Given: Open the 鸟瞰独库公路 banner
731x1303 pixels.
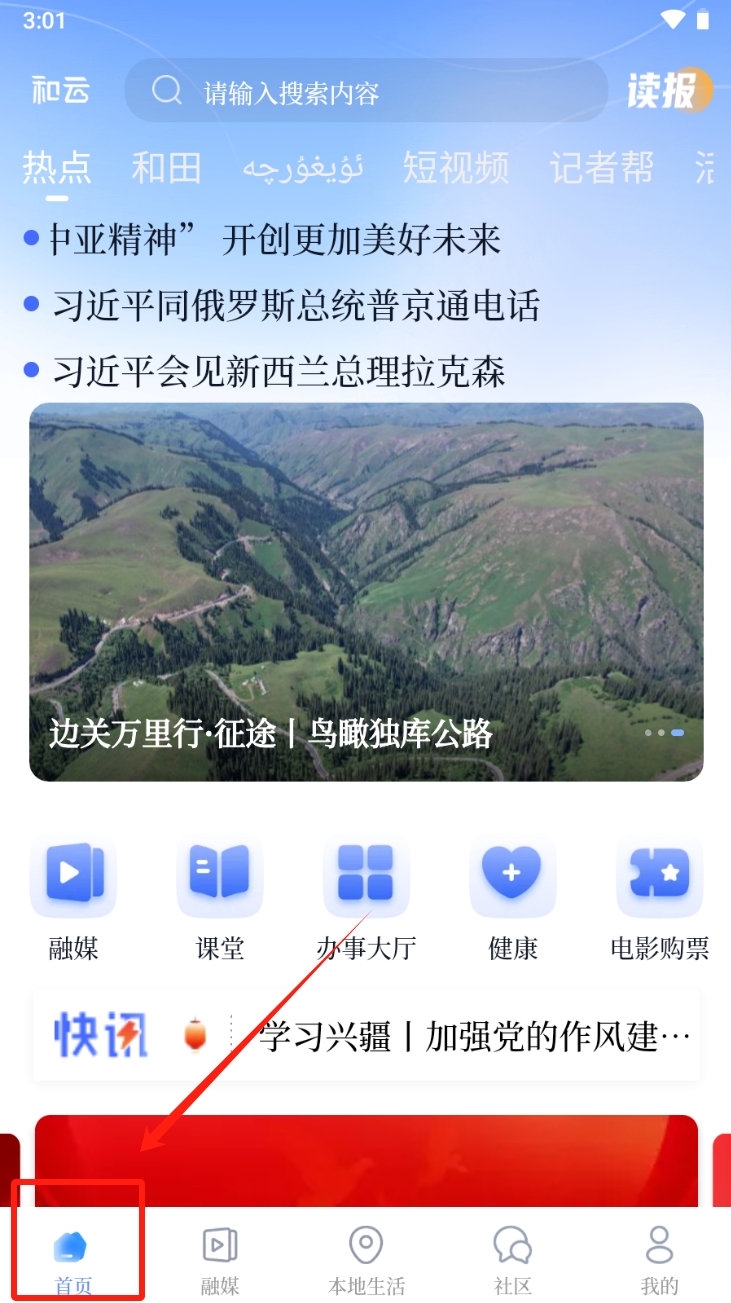Looking at the screenshot, I should (x=366, y=592).
